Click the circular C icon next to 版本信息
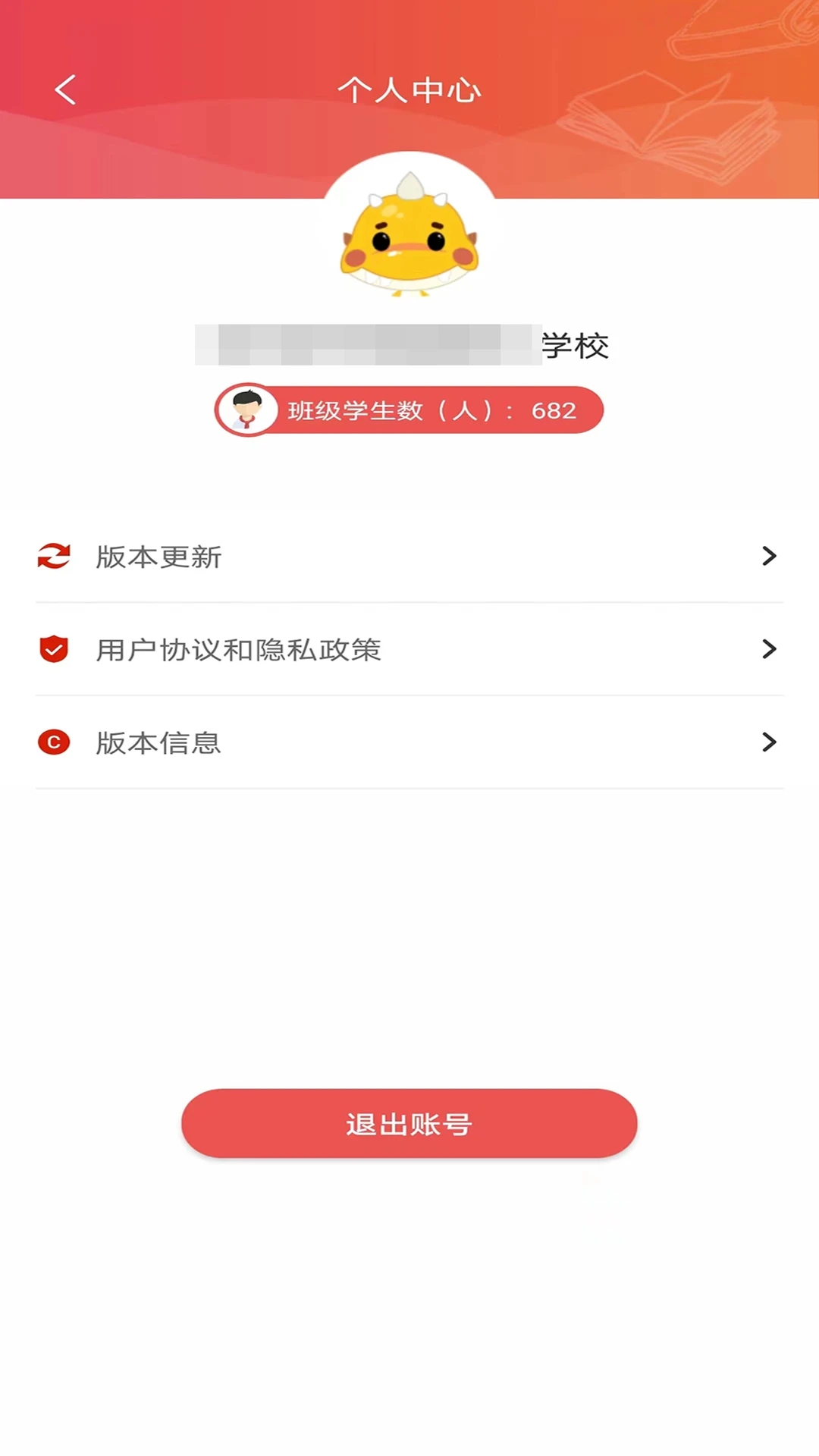The width and height of the screenshot is (819, 1456). [53, 742]
